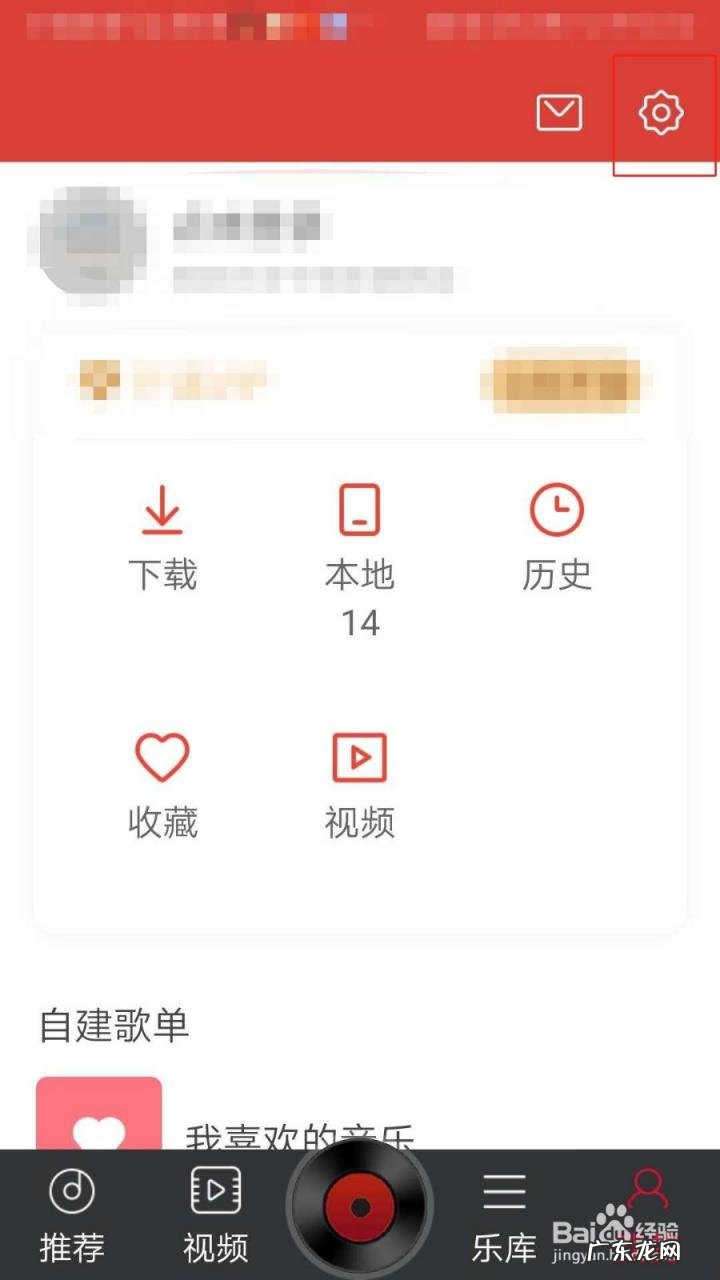Open the Settings gear icon
The width and height of the screenshot is (720, 1280).
[x=660, y=113]
